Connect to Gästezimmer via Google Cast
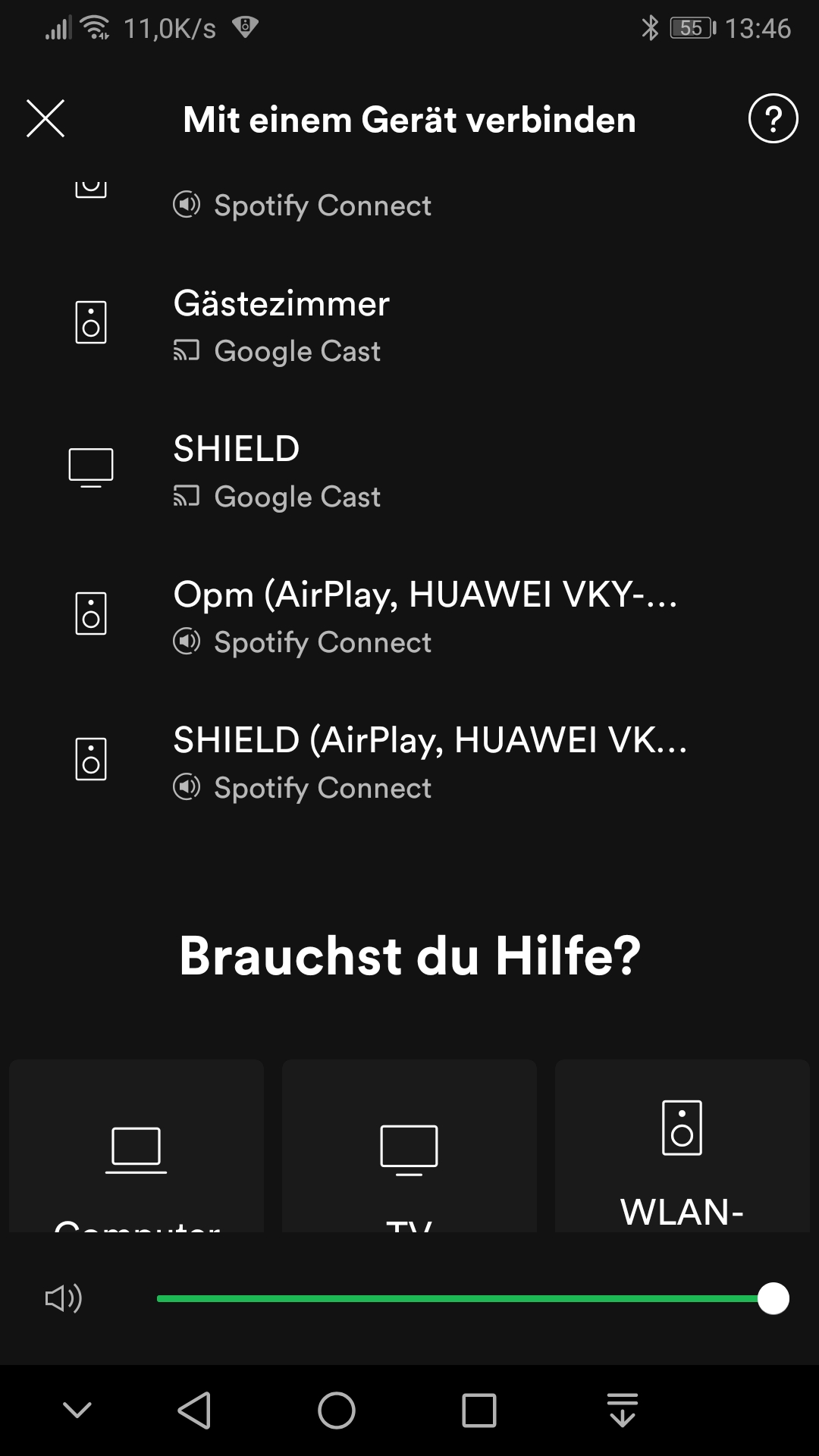Viewport: 819px width, 1456px height. tap(409, 326)
